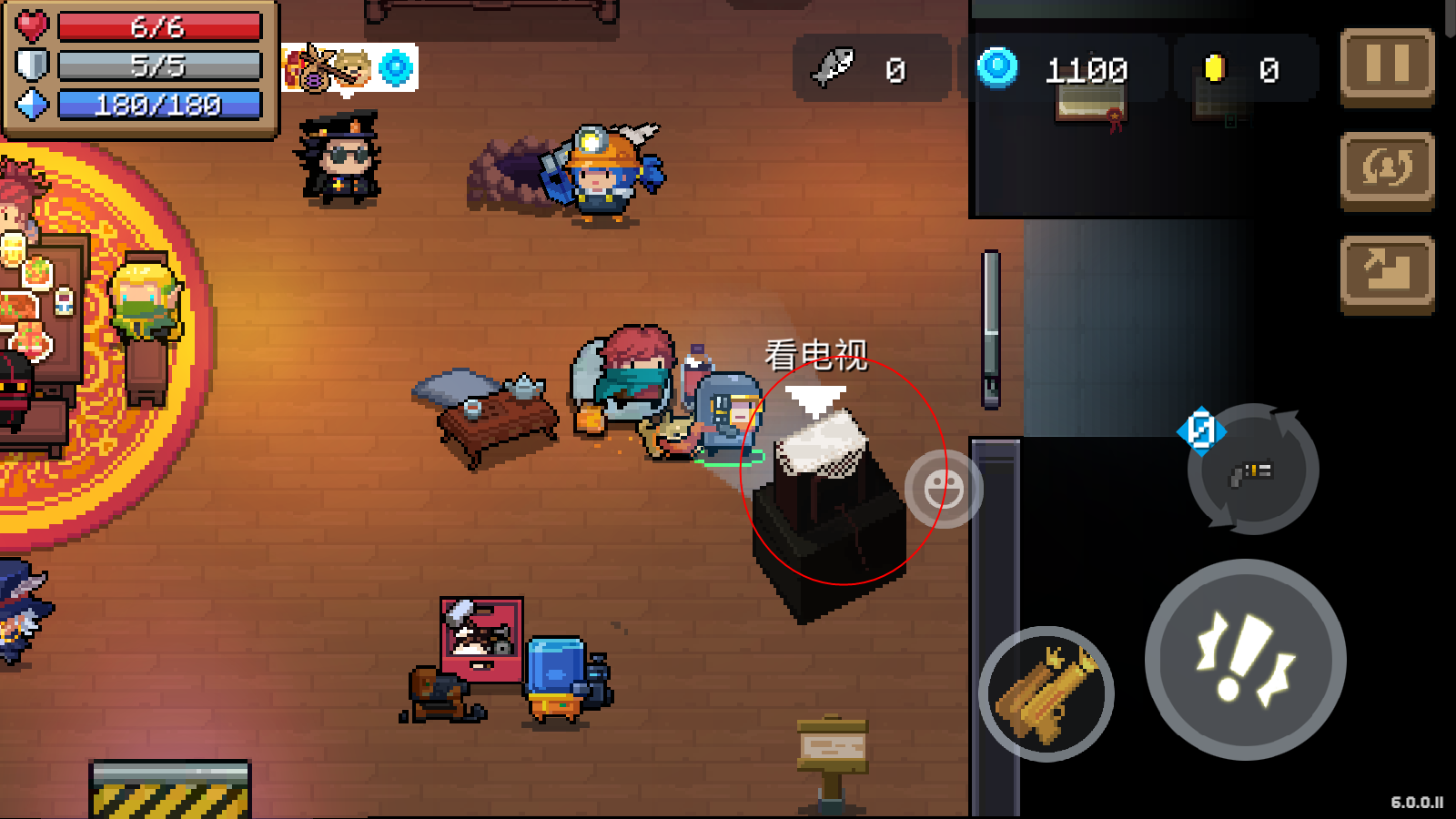Tap the interact exclamation button
Viewport: 1456px width, 819px height.
pos(1245,660)
